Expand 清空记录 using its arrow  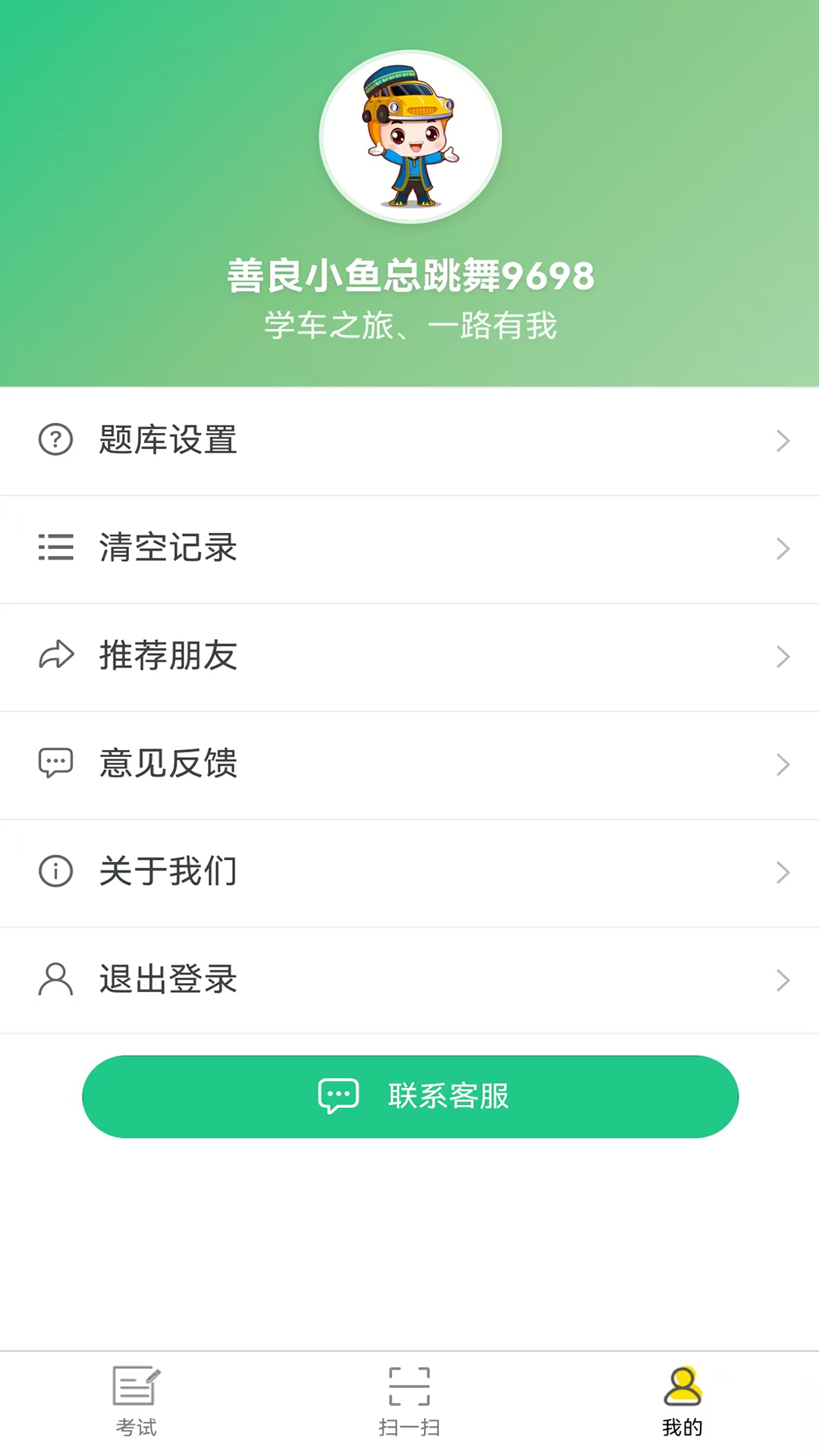tap(783, 548)
